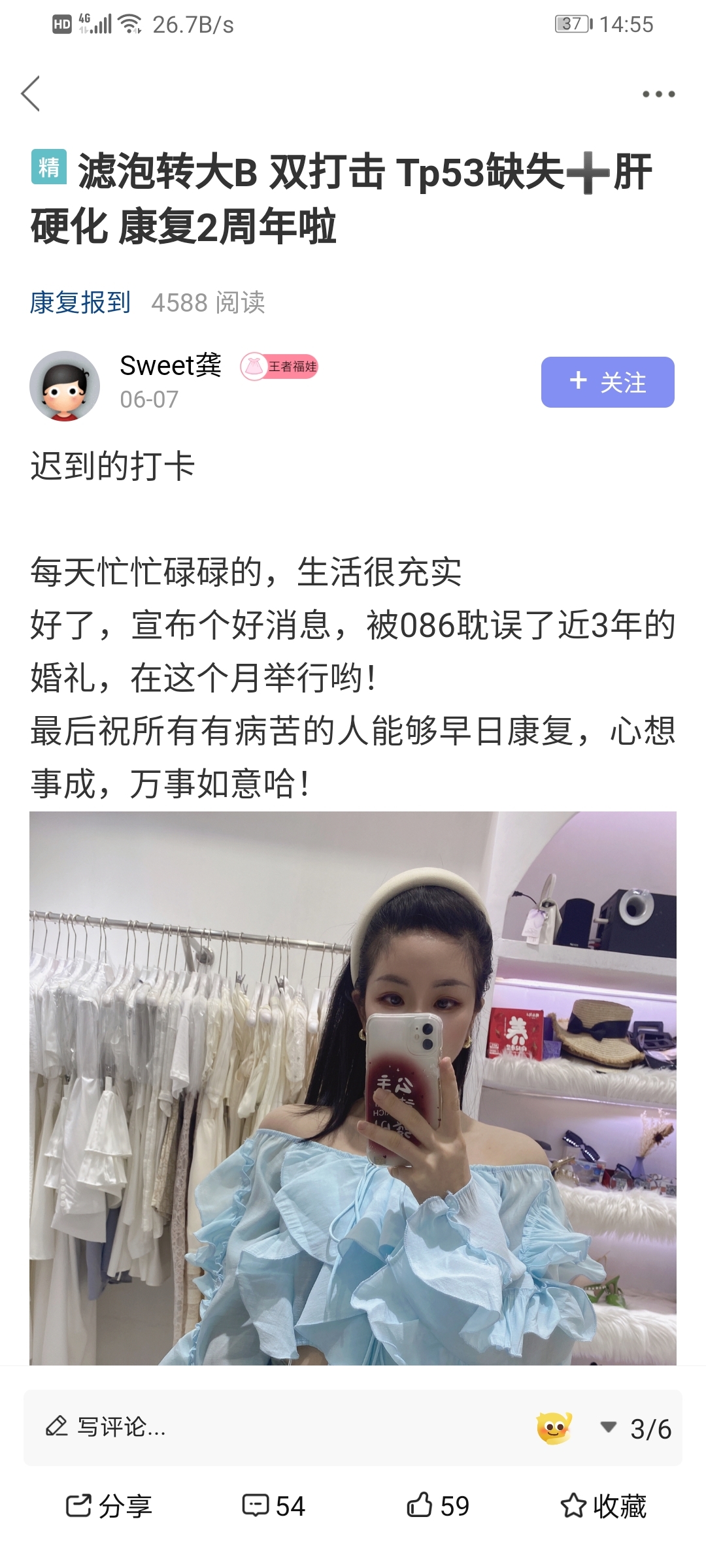This screenshot has width=706, height=1568.
Task: Open the selfie photo in the post
Action: point(353,1088)
